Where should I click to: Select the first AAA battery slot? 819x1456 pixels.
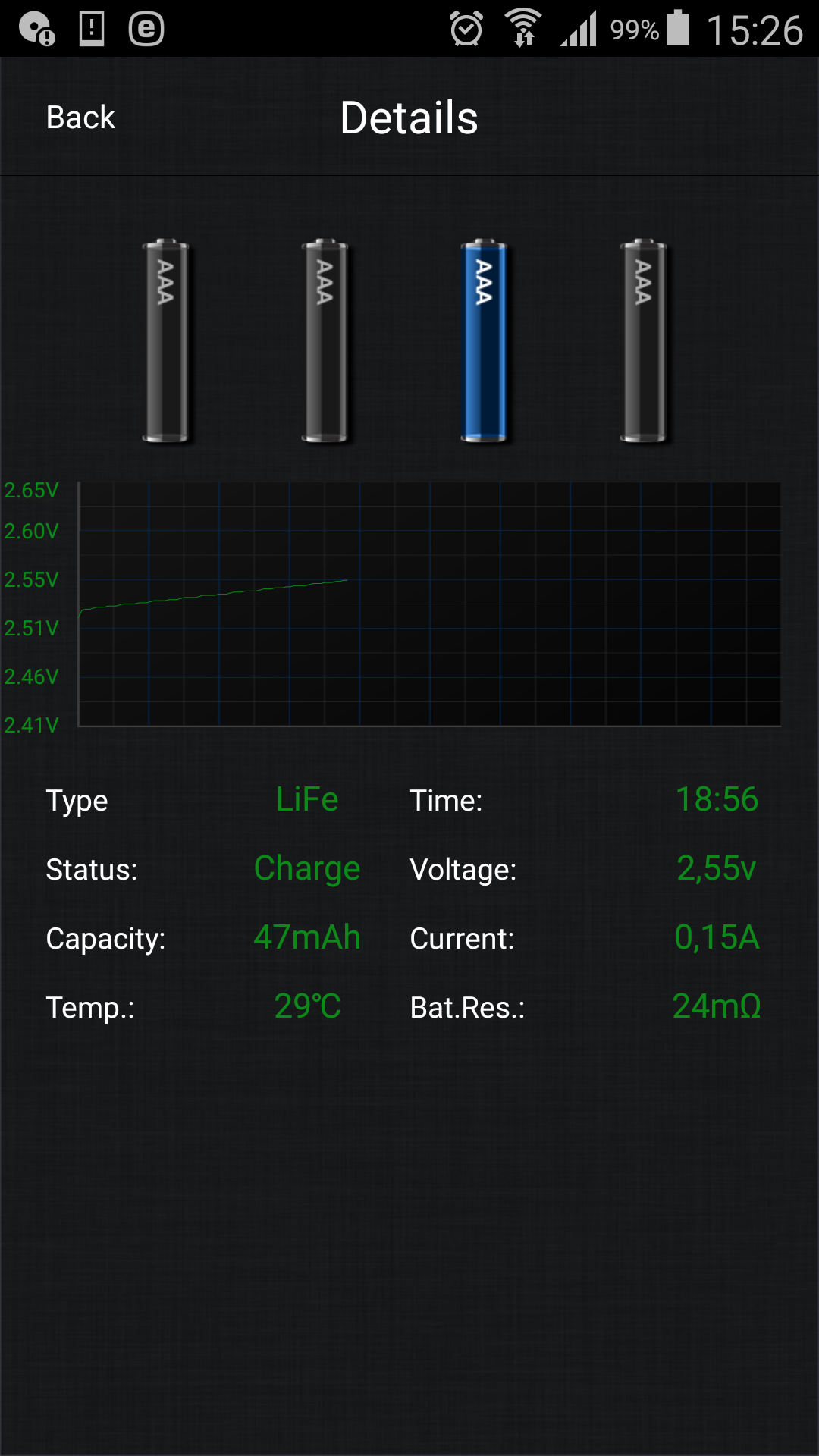tap(166, 340)
